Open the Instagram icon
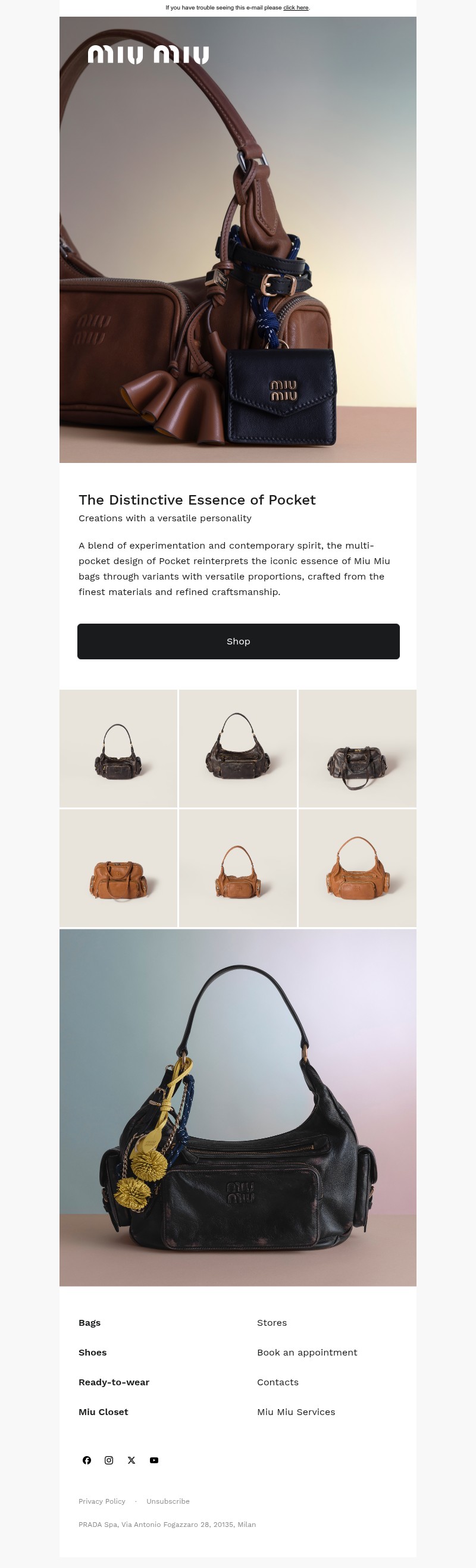 click(x=109, y=1460)
